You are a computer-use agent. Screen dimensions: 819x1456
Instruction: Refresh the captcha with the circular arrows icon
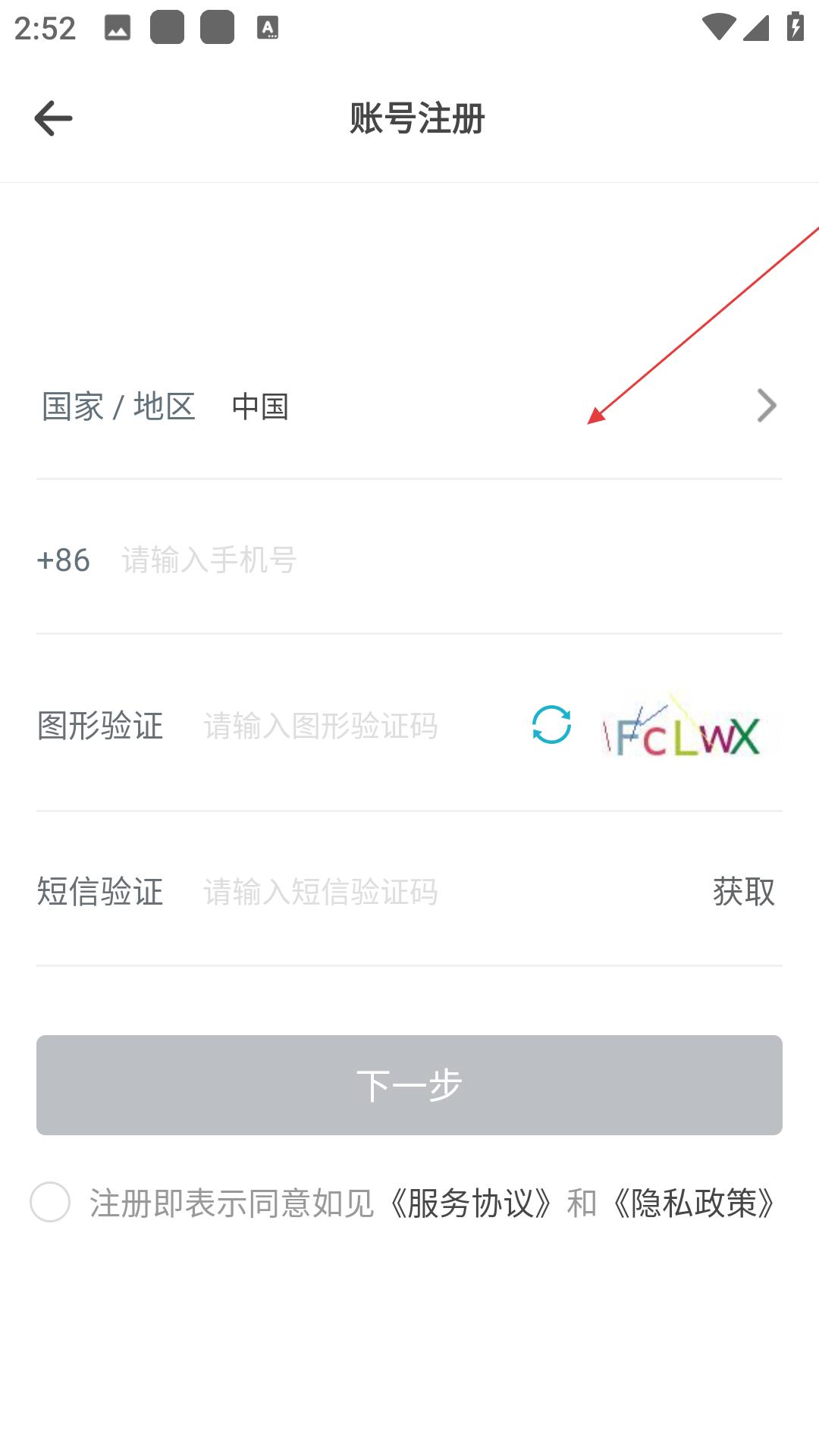tap(551, 725)
